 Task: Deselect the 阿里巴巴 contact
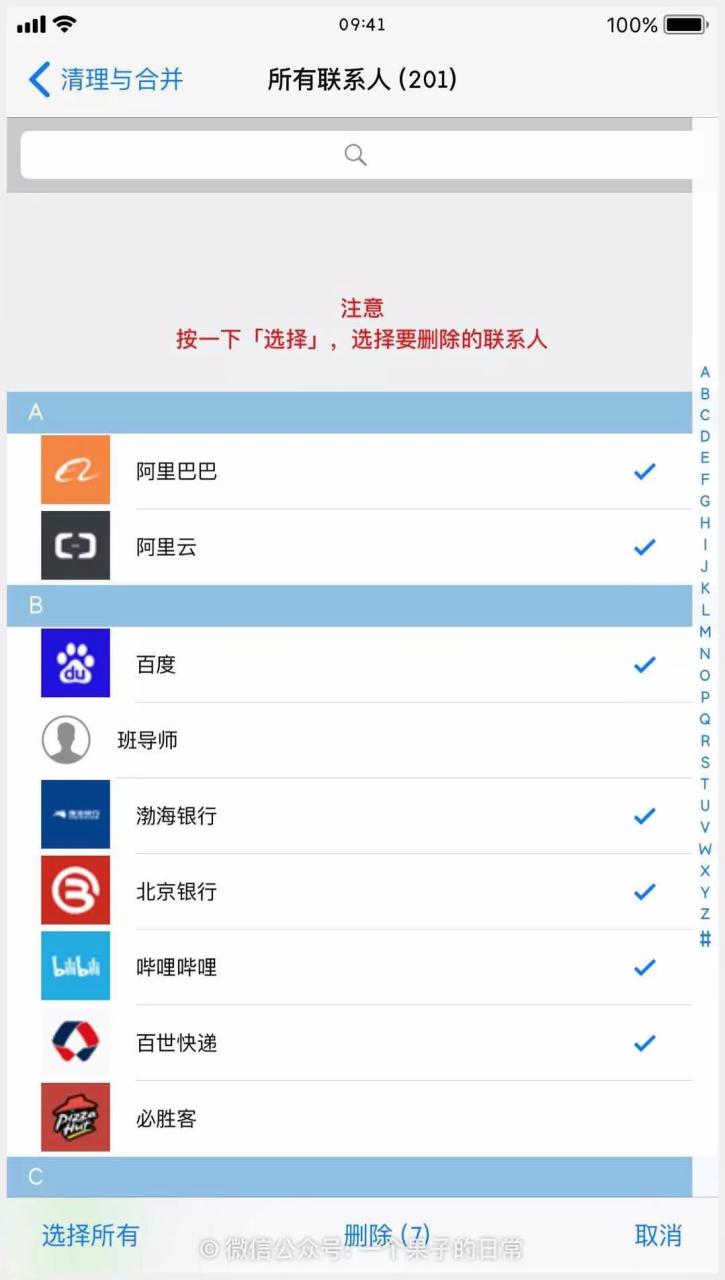[348, 471]
